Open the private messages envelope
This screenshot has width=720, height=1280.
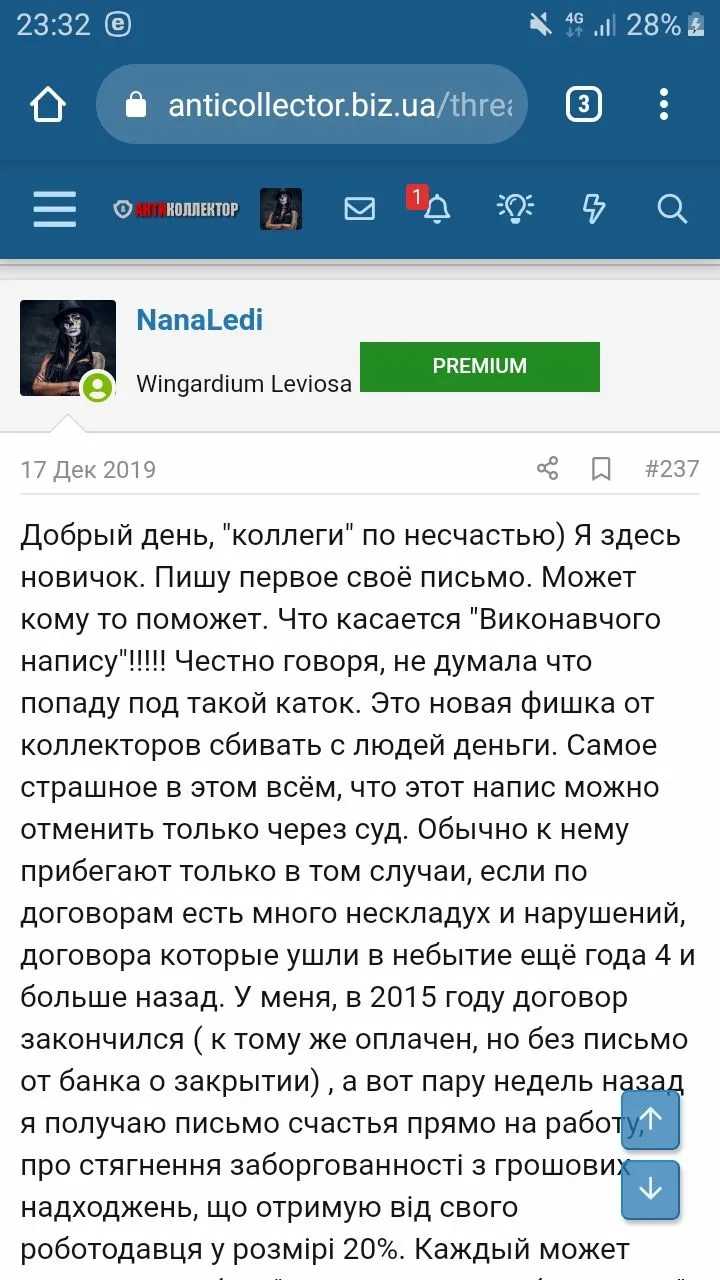[x=359, y=209]
